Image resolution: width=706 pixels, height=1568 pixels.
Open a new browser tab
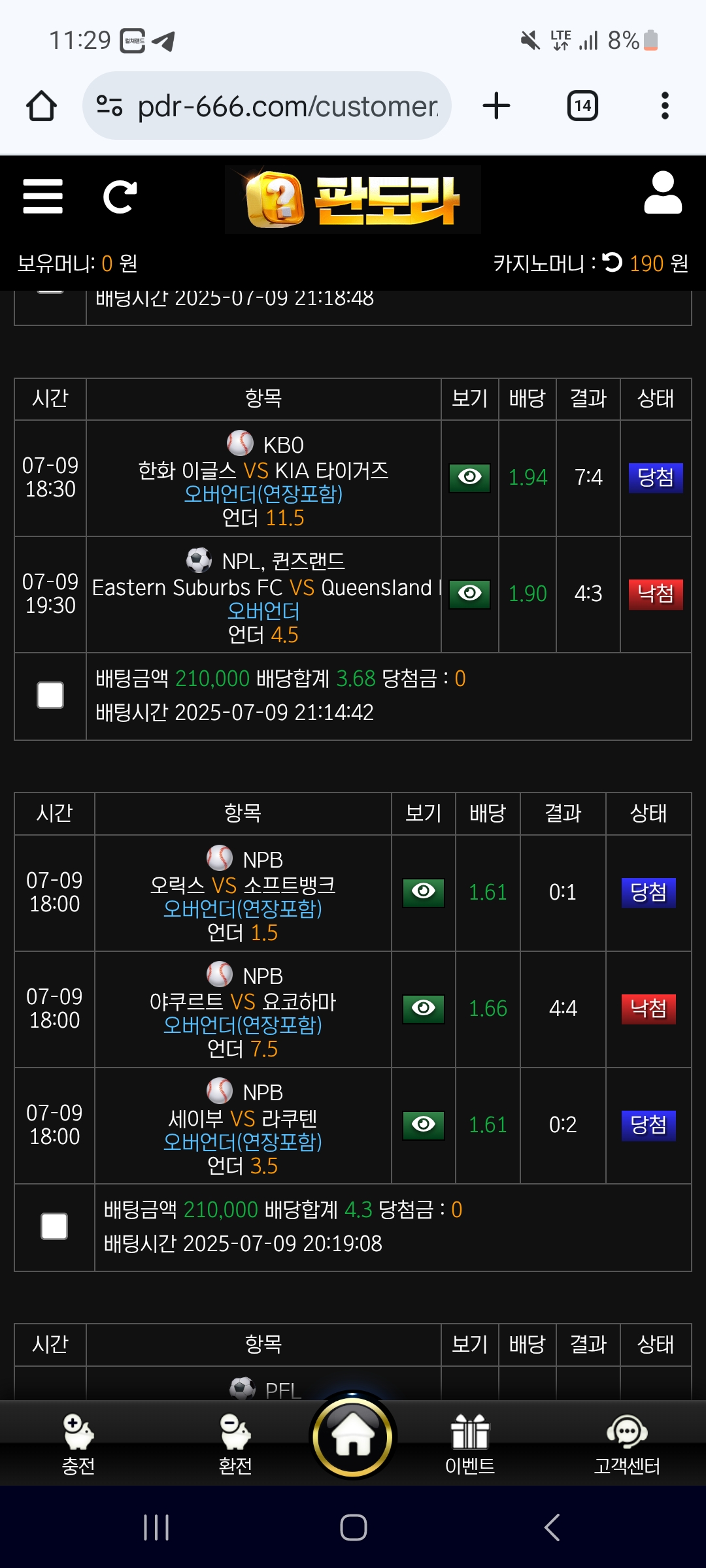click(496, 106)
